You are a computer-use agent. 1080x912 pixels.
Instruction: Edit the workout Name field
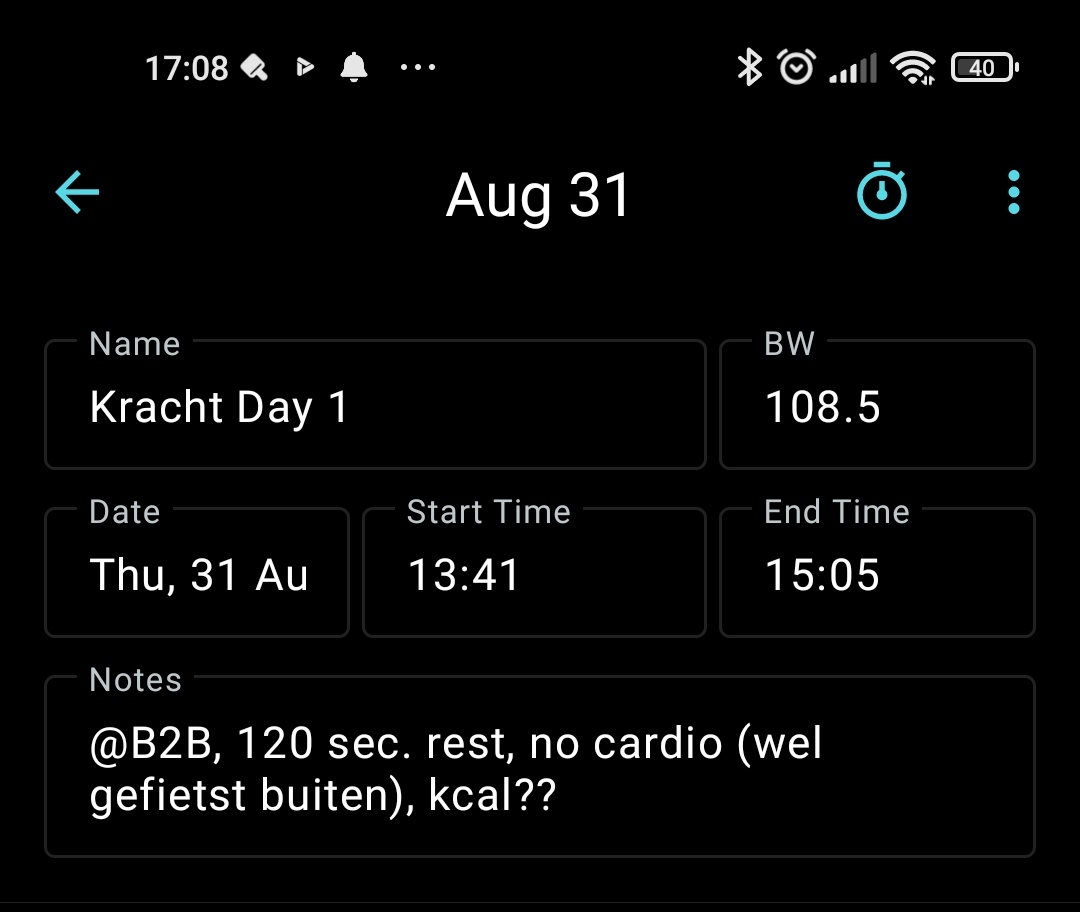[x=375, y=407]
